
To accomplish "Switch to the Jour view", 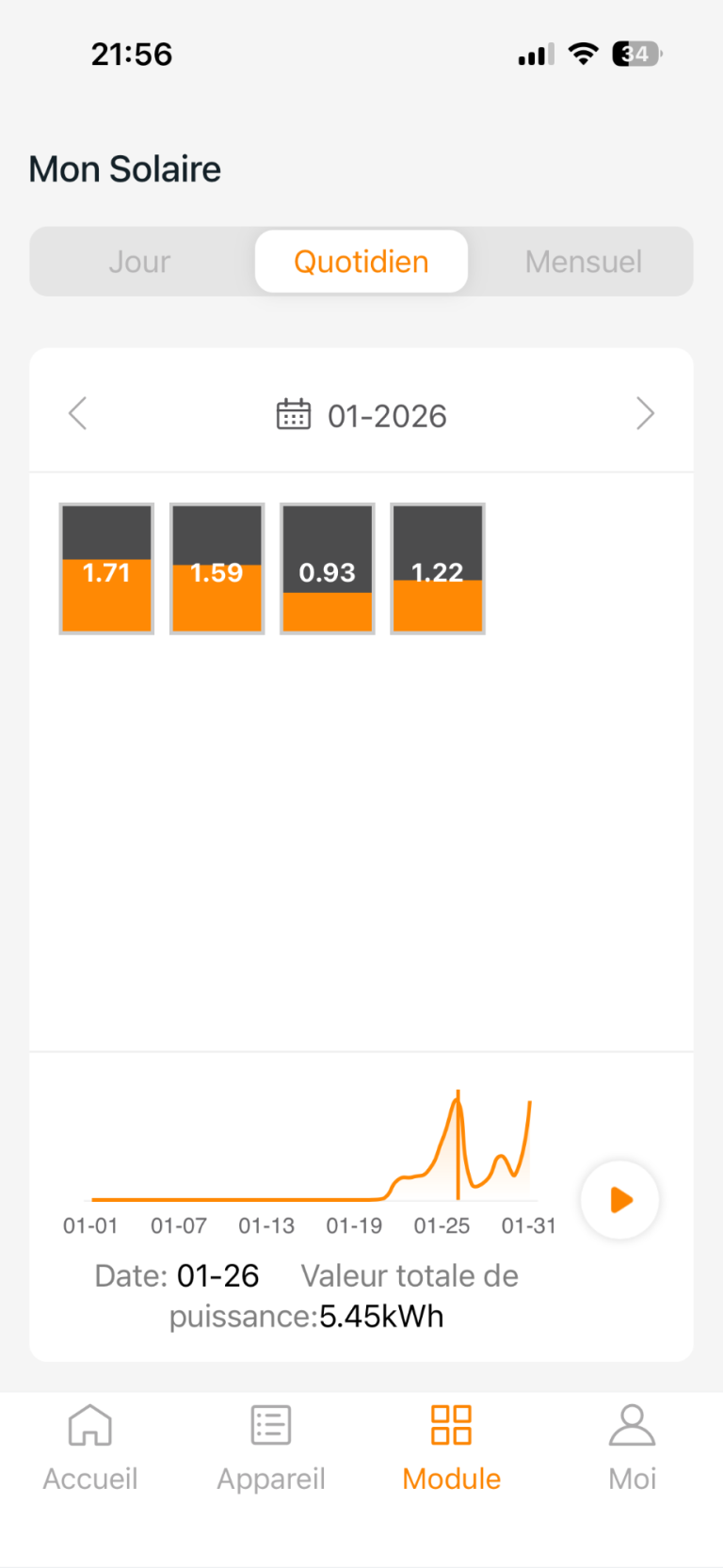I will click(x=139, y=262).
